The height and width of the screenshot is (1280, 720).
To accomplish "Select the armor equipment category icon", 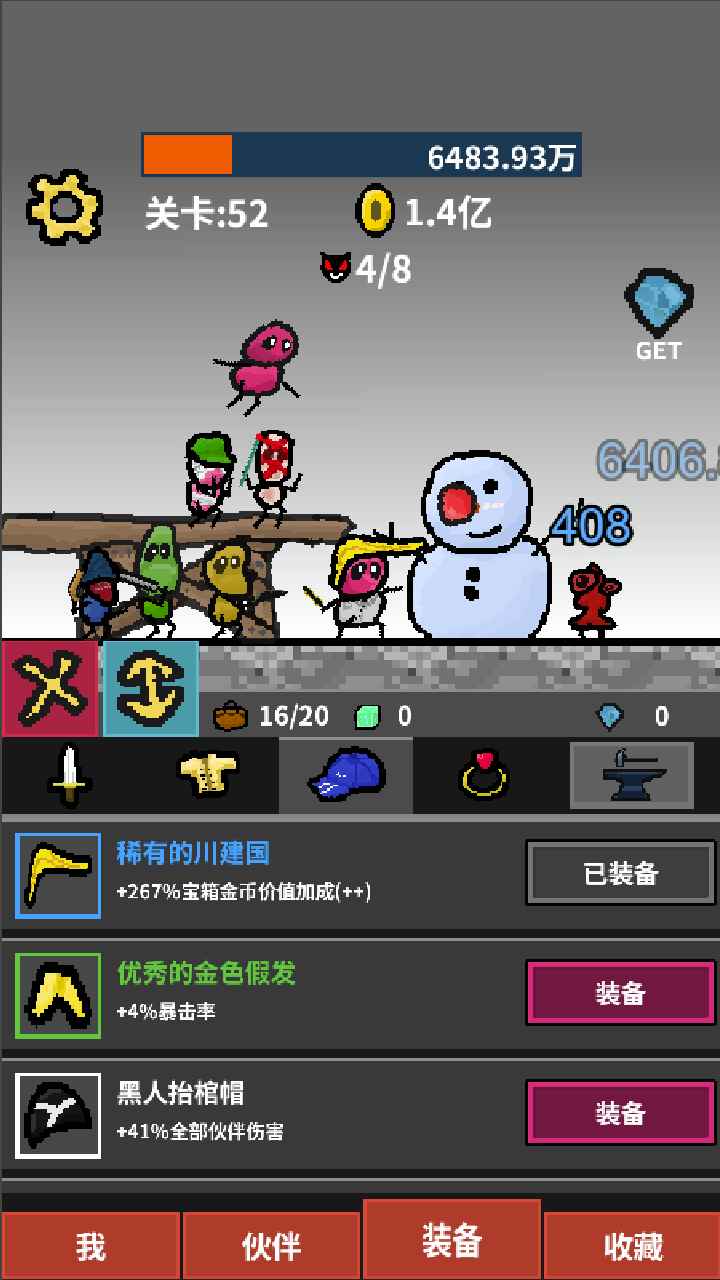I will pos(207,777).
